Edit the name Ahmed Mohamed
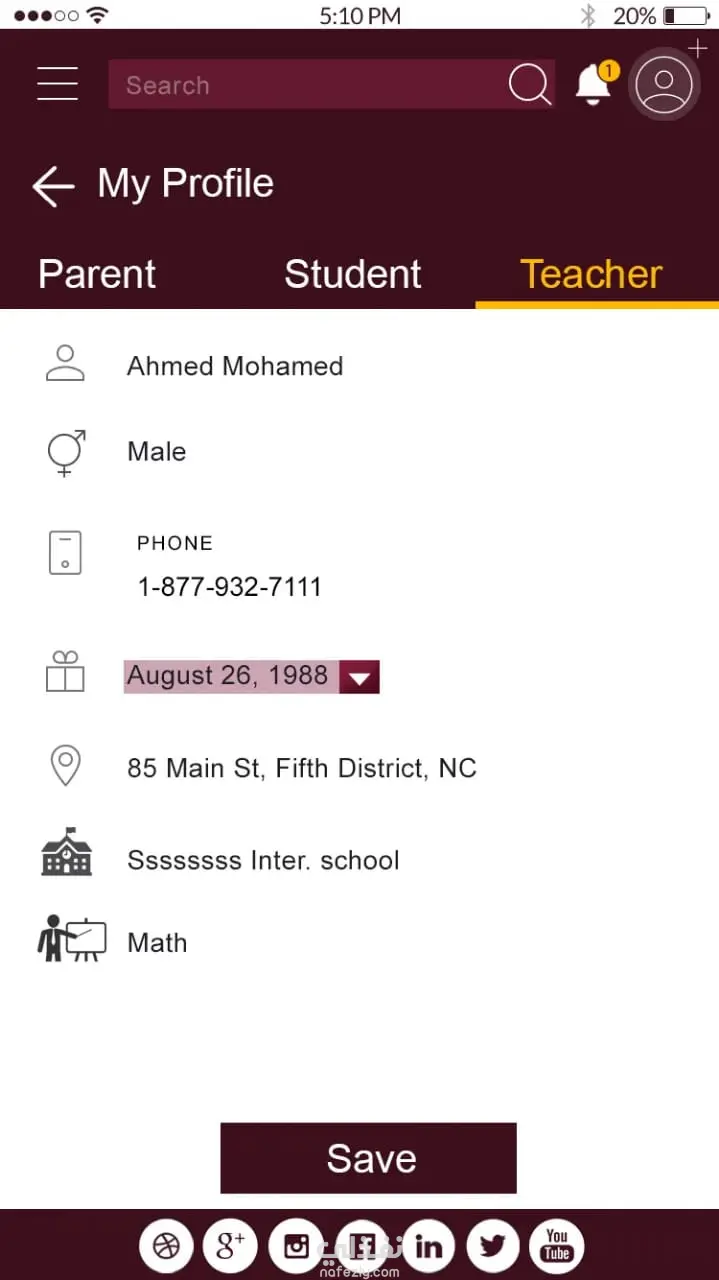Image resolution: width=719 pixels, height=1280 pixels. coord(235,366)
